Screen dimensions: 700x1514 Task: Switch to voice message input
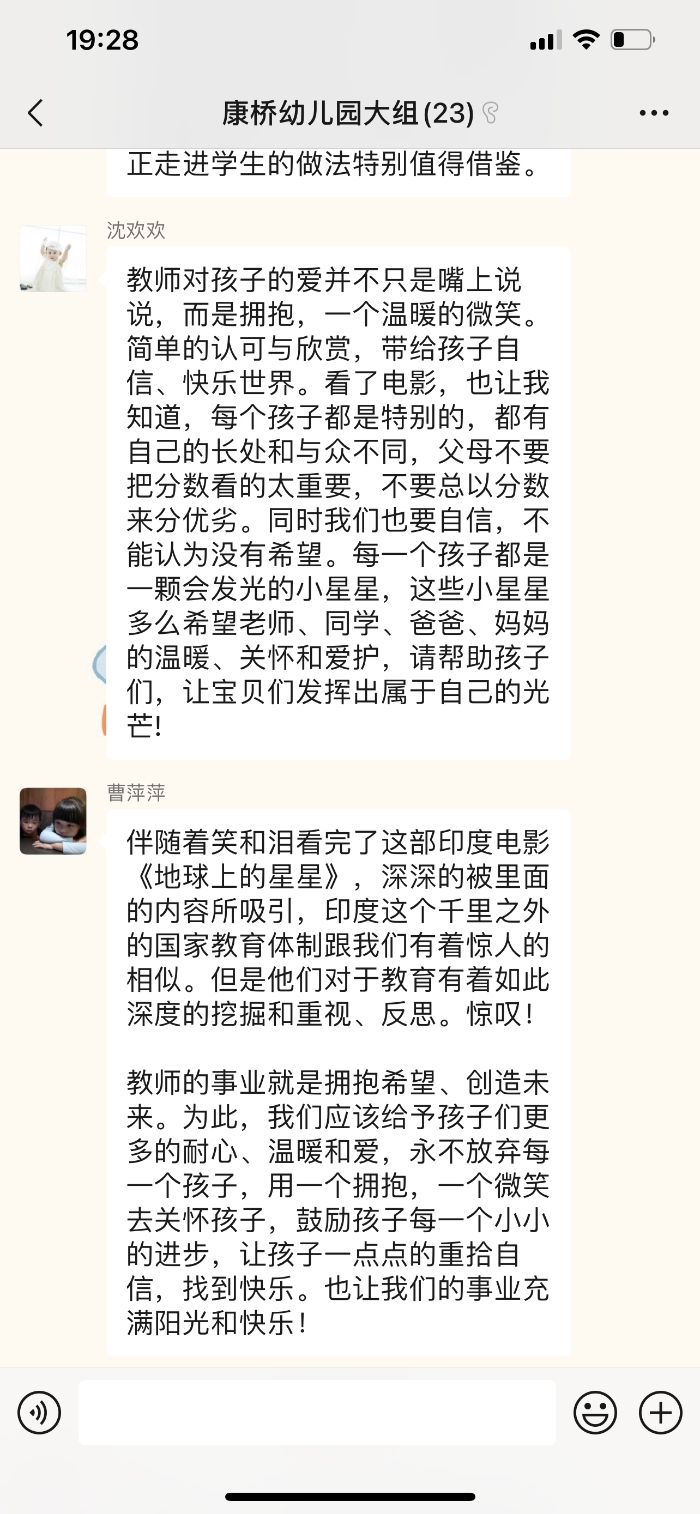tap(39, 1413)
